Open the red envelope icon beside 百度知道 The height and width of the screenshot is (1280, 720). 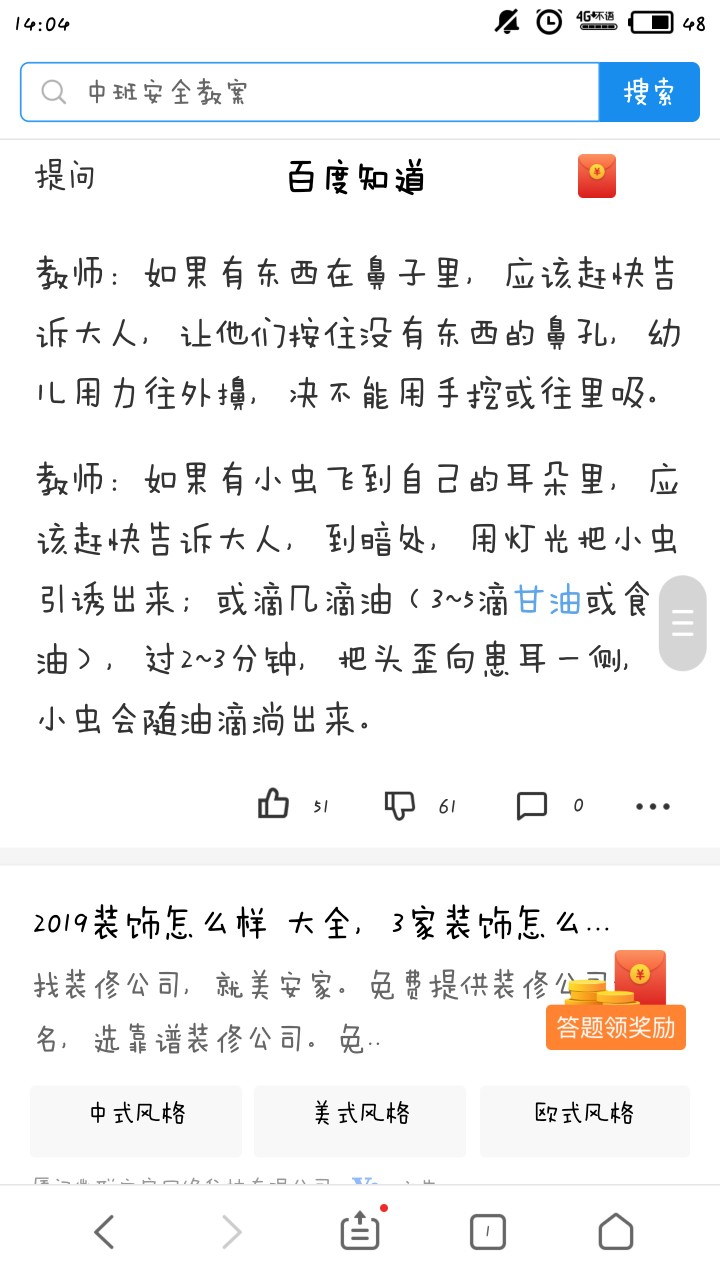coord(596,177)
